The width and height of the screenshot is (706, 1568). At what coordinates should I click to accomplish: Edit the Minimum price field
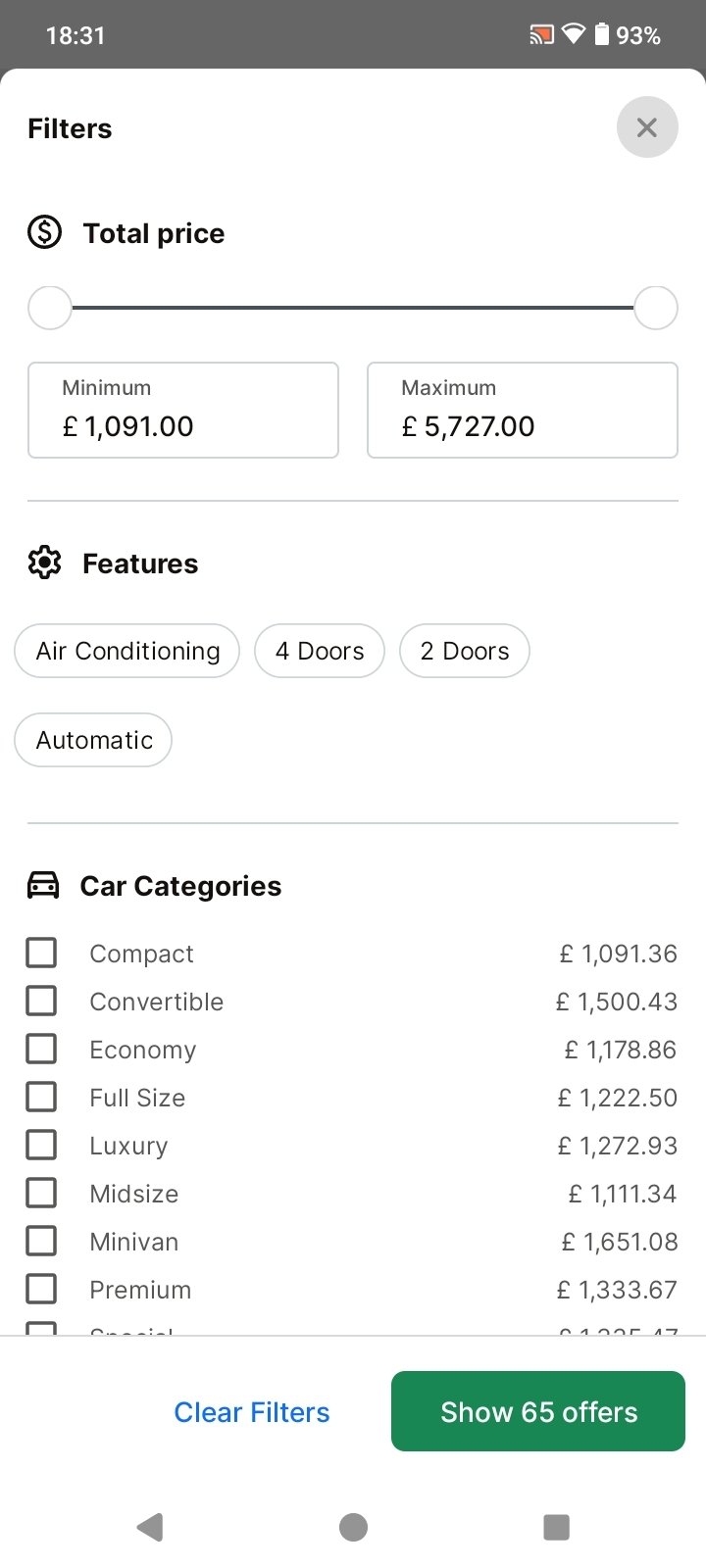pos(183,410)
